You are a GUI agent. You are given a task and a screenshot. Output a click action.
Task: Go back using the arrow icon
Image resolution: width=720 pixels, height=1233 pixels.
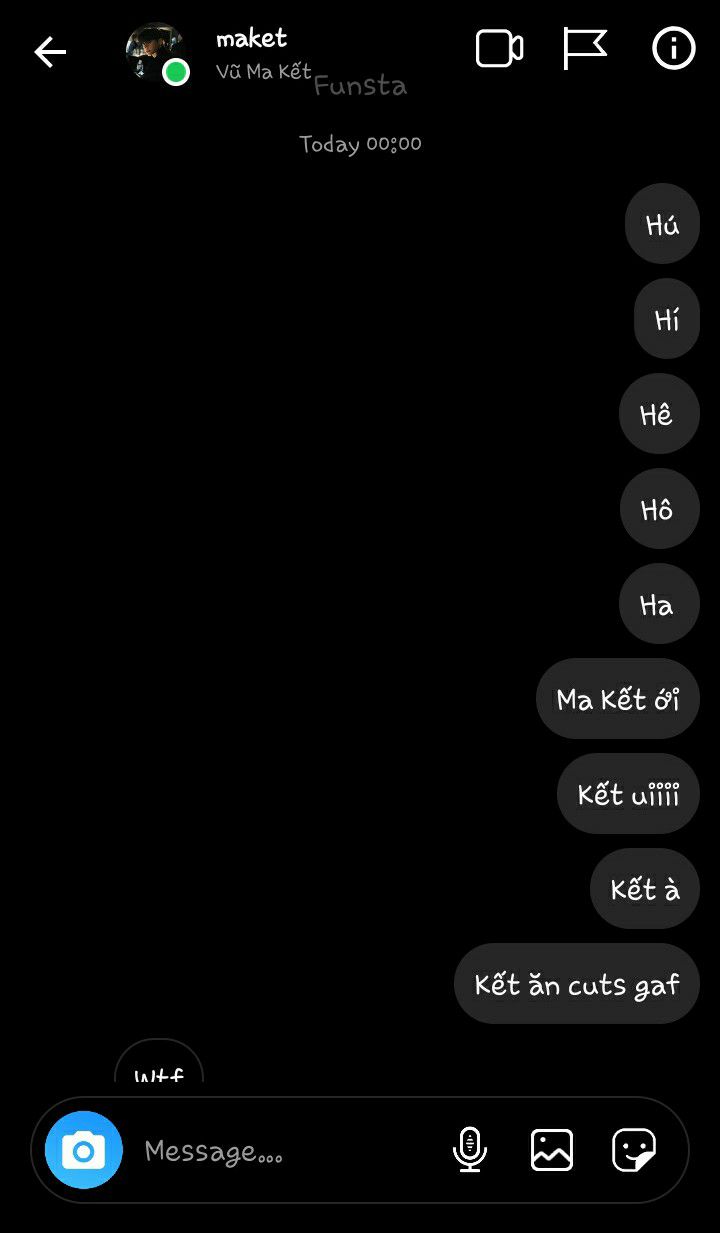(x=50, y=52)
